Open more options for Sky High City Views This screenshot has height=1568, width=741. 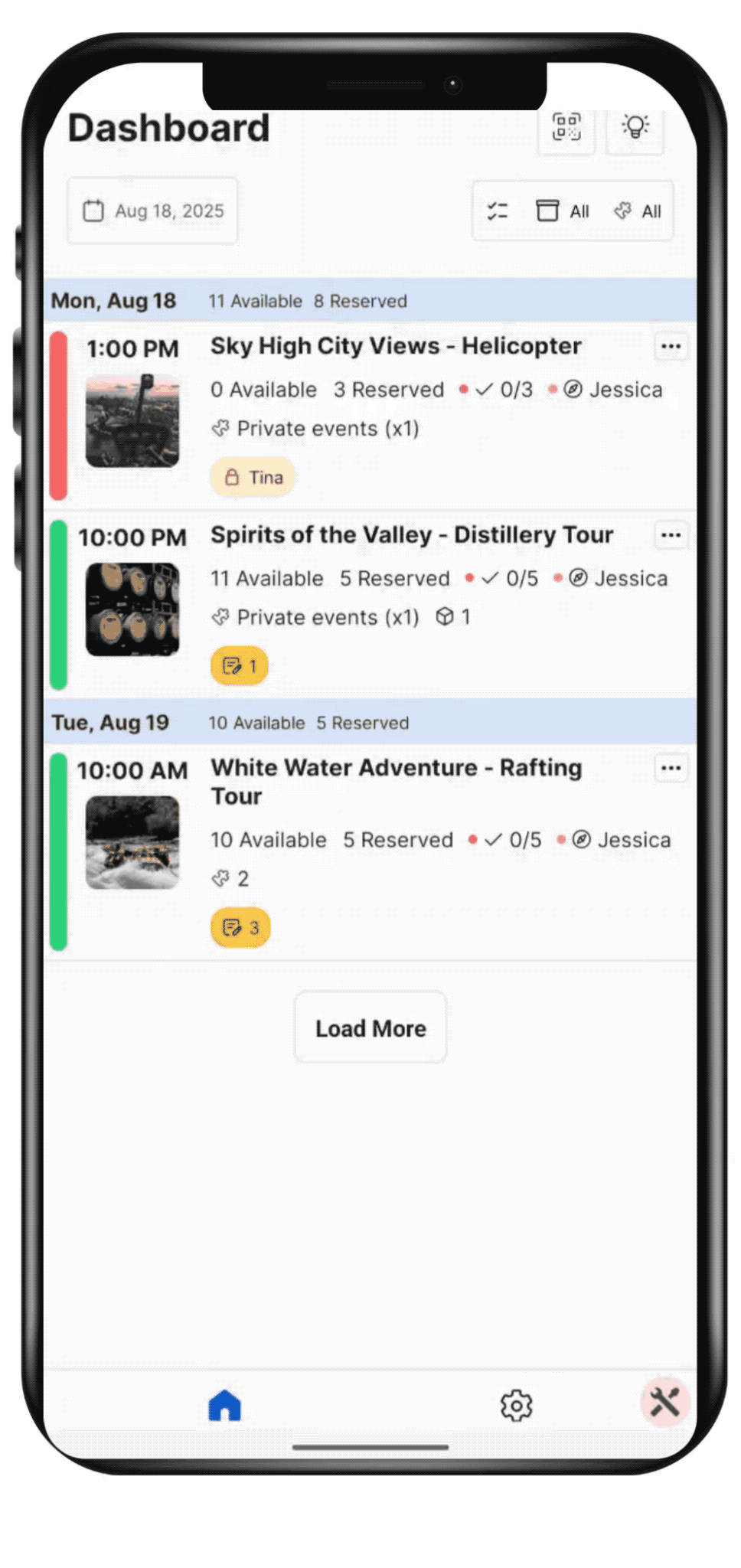pos(671,347)
